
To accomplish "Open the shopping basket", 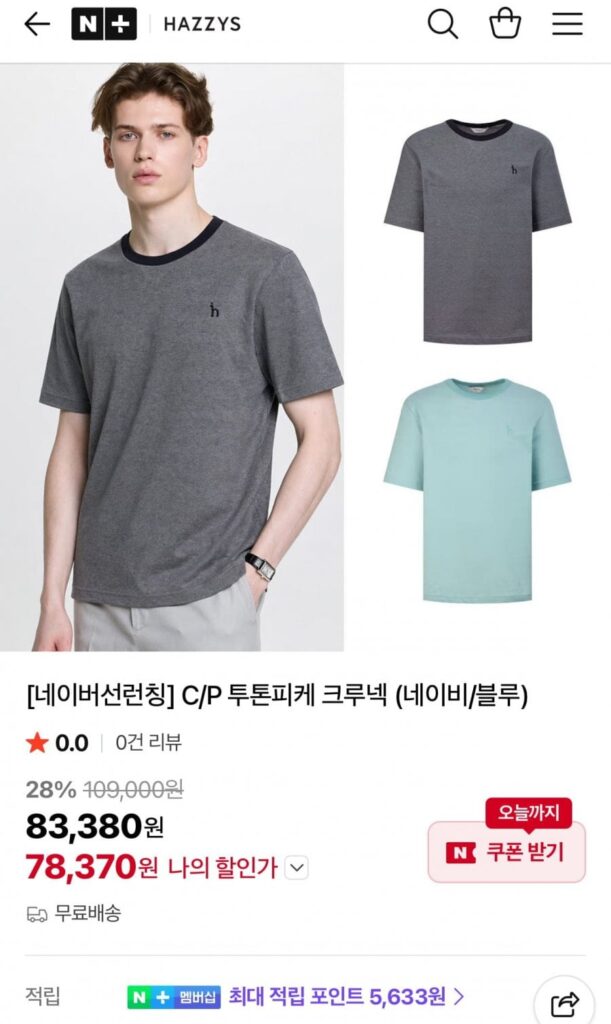I will [505, 24].
